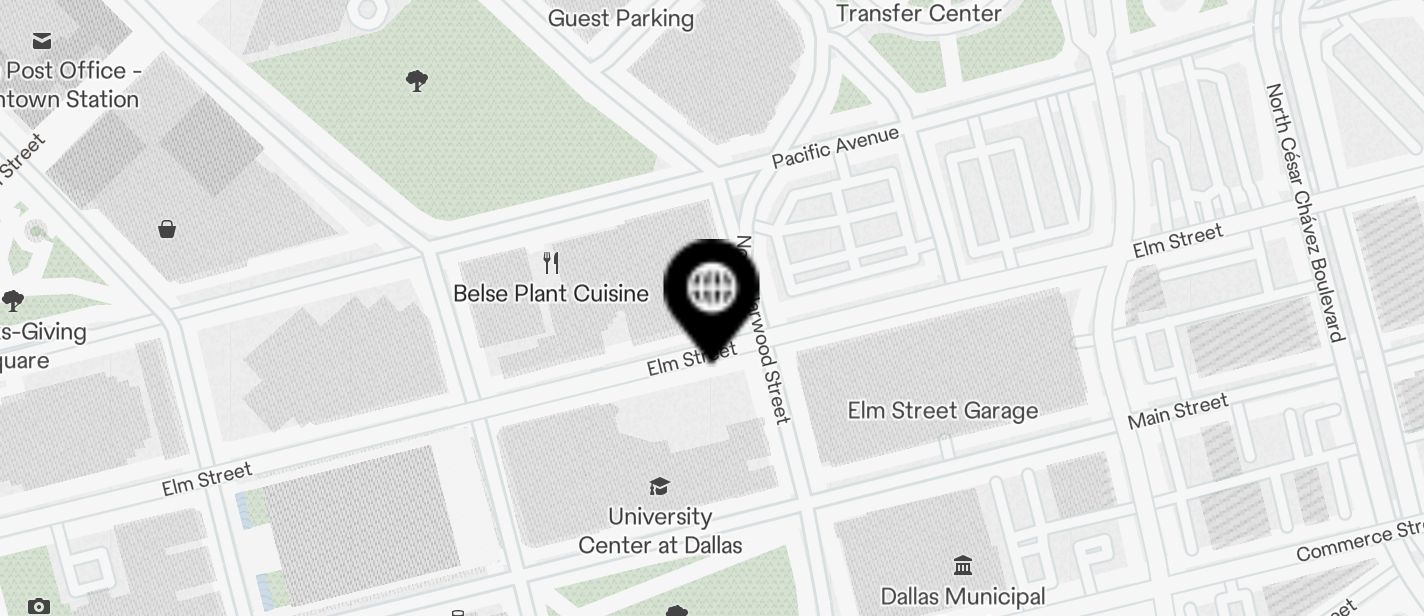Screen dimensions: 1424x616
Task: Open the Dallas Municipal building marker
Action: click(963, 567)
